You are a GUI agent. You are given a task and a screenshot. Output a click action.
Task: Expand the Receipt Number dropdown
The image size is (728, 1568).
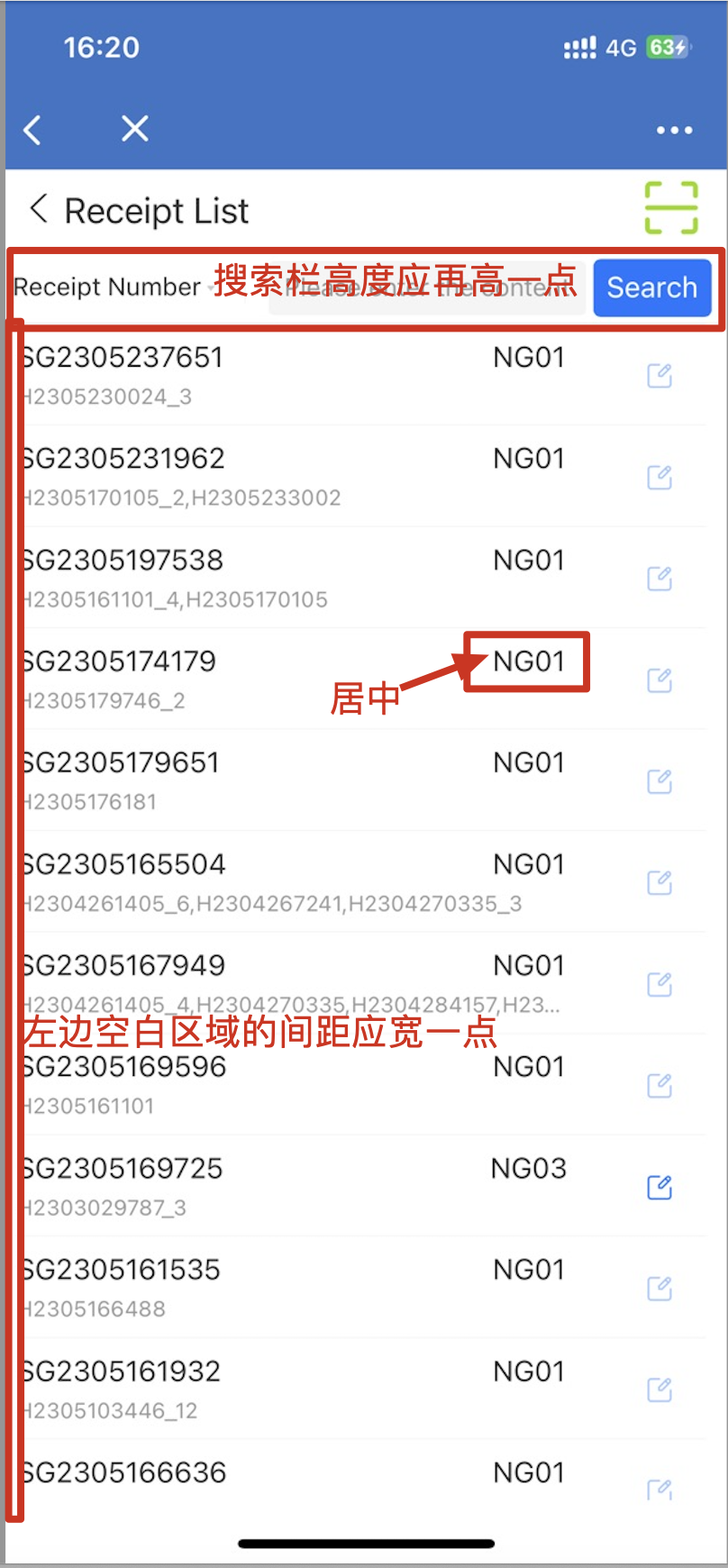(x=113, y=287)
